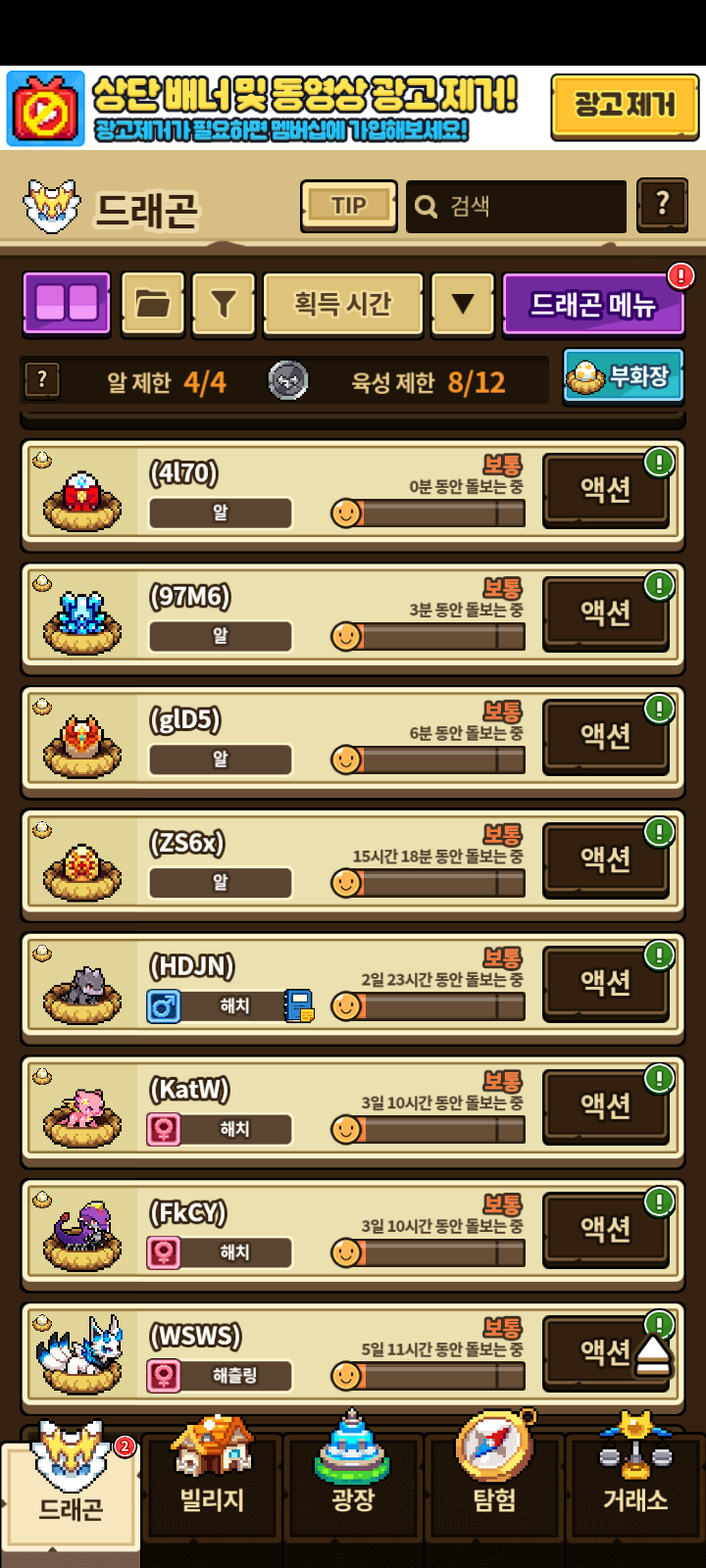Tap 액션 for egg 97M6
Viewport: 706px width, 1568px height.
point(605,613)
